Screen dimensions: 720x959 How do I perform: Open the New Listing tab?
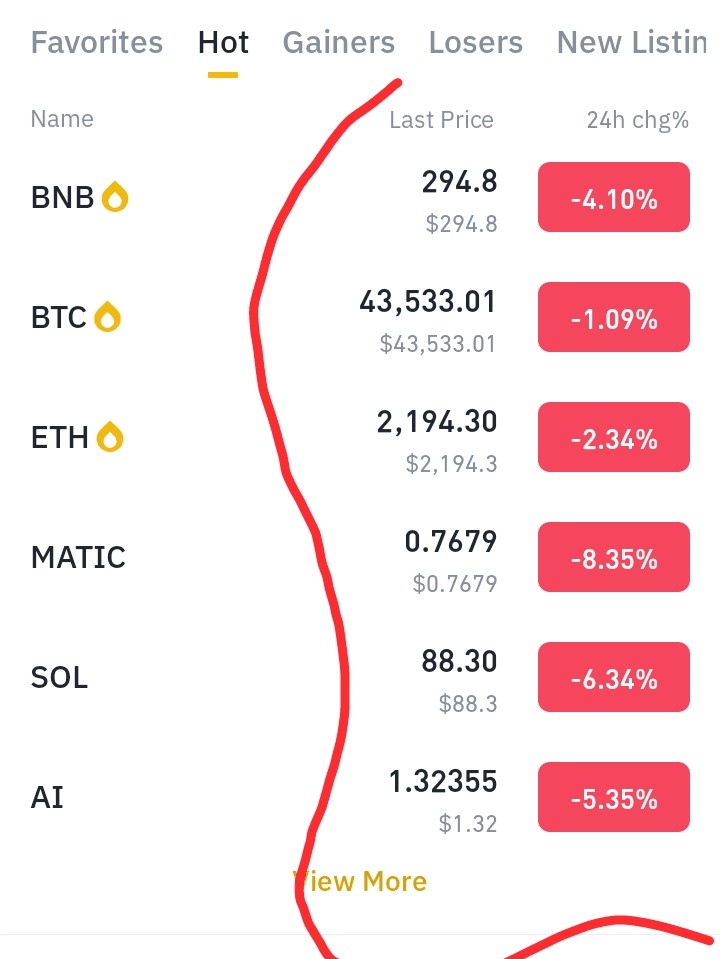(632, 43)
